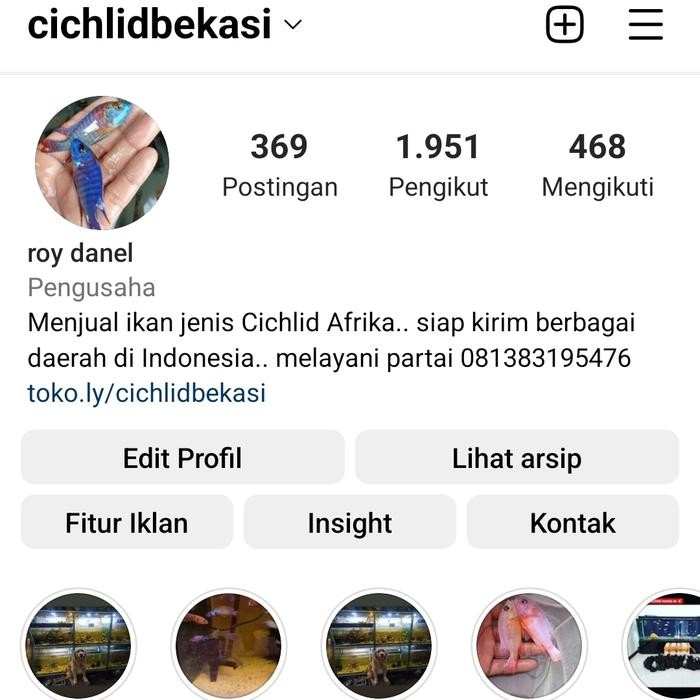
Task: Open the highlight showing brown swimming fish
Action: coord(228,646)
